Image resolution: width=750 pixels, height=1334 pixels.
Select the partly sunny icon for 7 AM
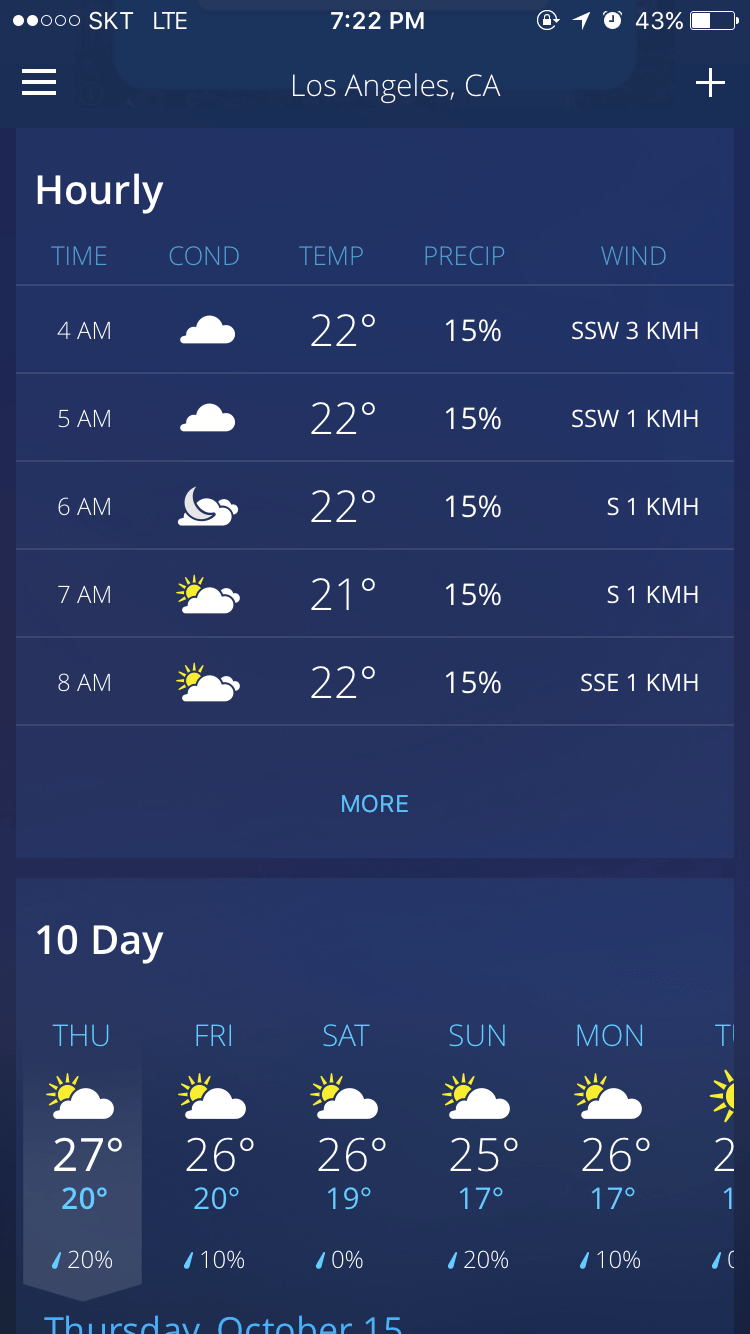point(206,593)
